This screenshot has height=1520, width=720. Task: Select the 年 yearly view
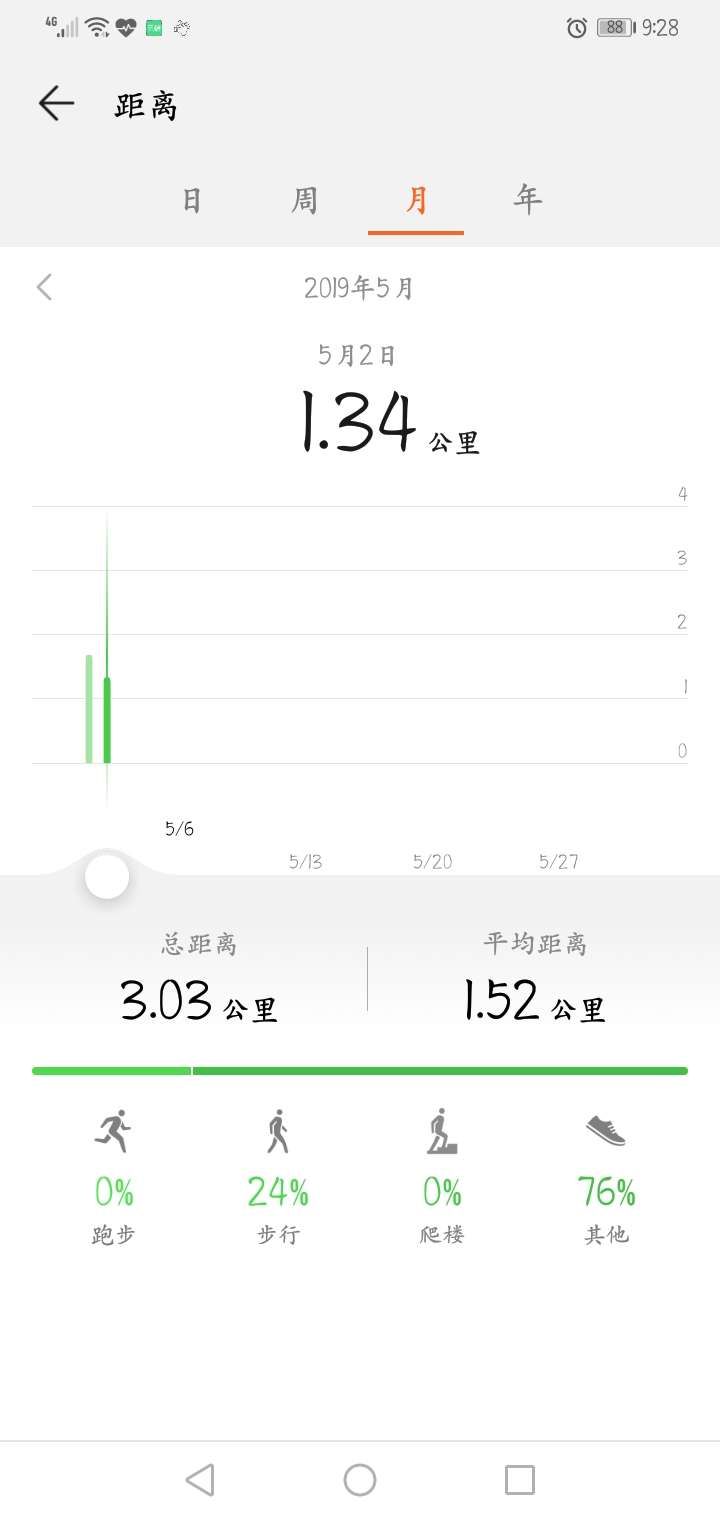527,199
